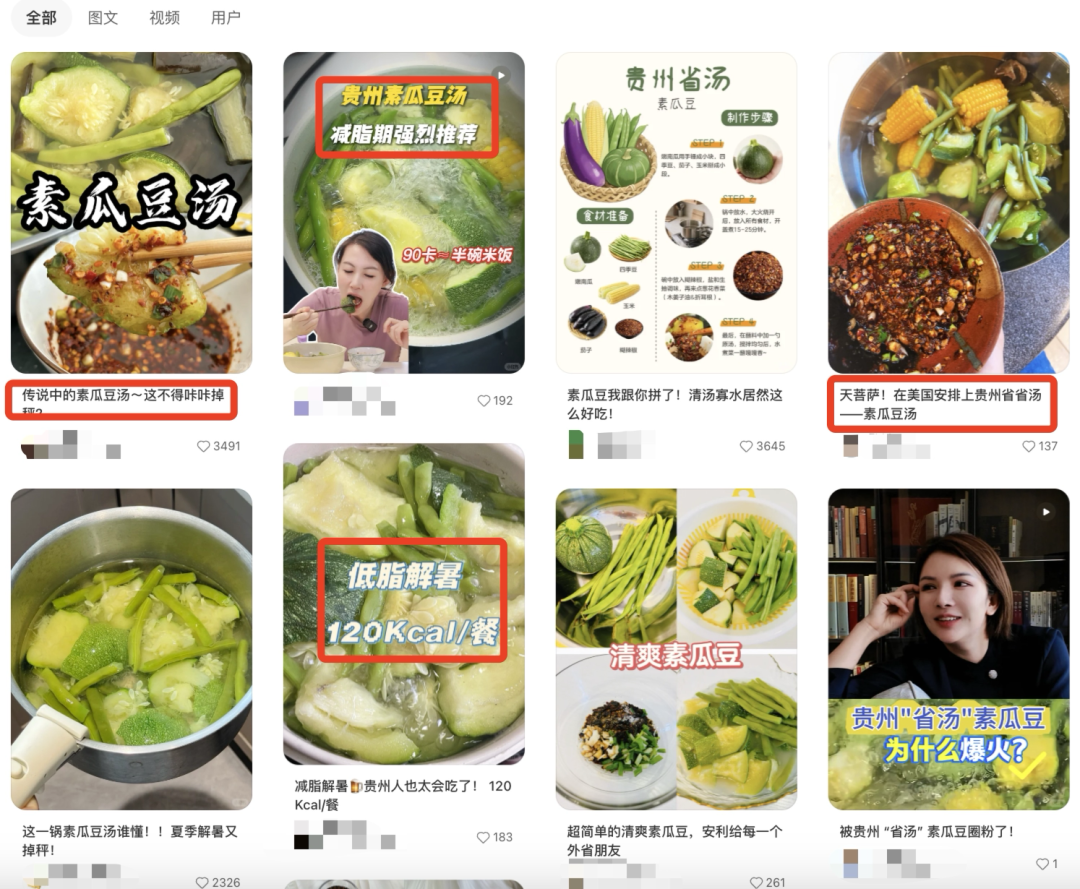Like the post with 137 likes
This screenshot has height=889, width=1080.
tap(1029, 446)
